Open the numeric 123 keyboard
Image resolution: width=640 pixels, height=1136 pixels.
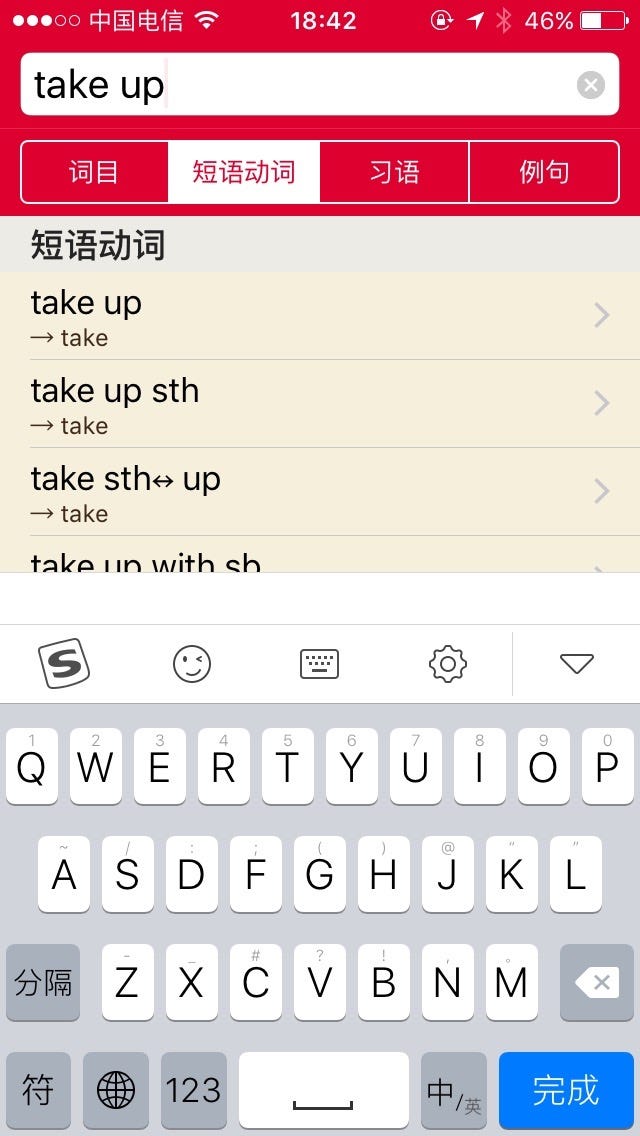(194, 1090)
